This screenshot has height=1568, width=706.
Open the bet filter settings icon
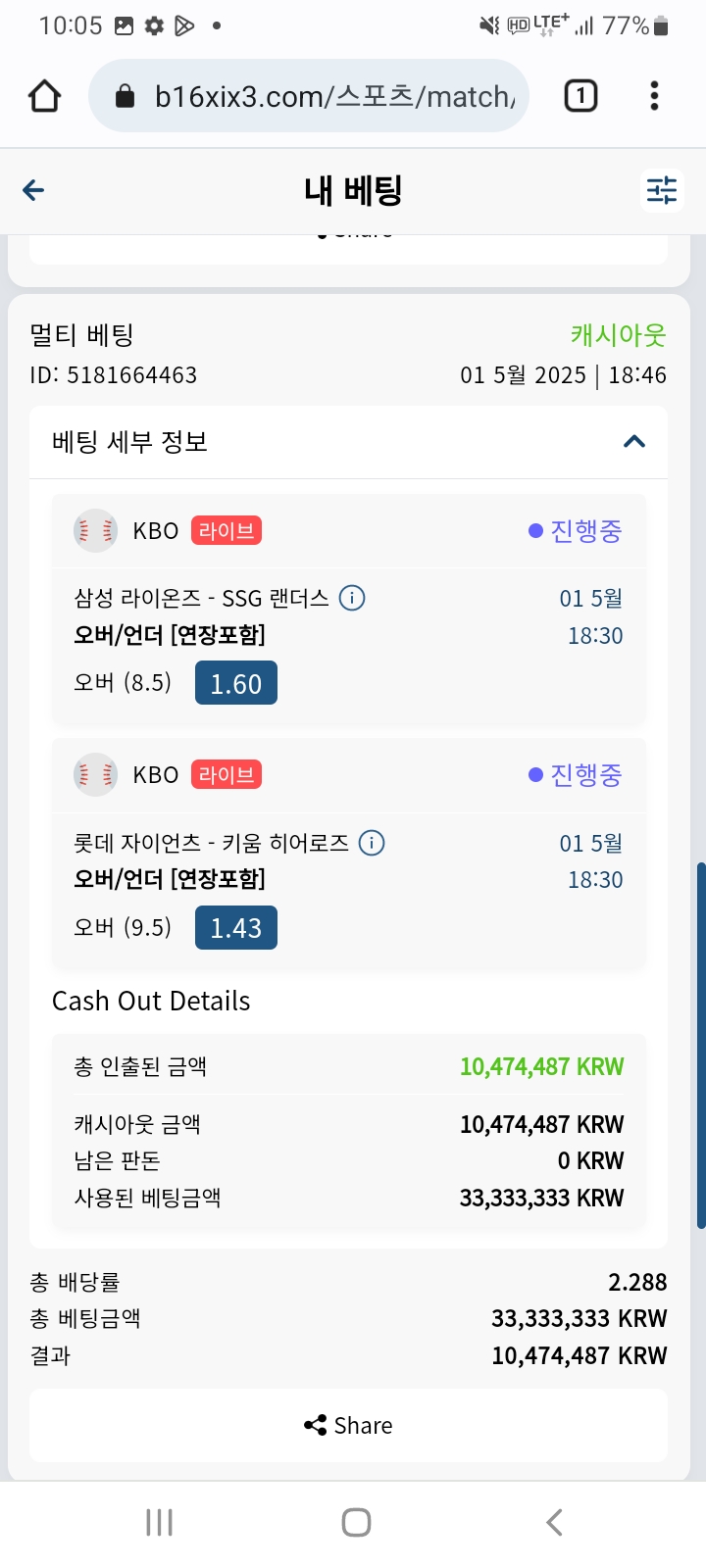pos(662,190)
